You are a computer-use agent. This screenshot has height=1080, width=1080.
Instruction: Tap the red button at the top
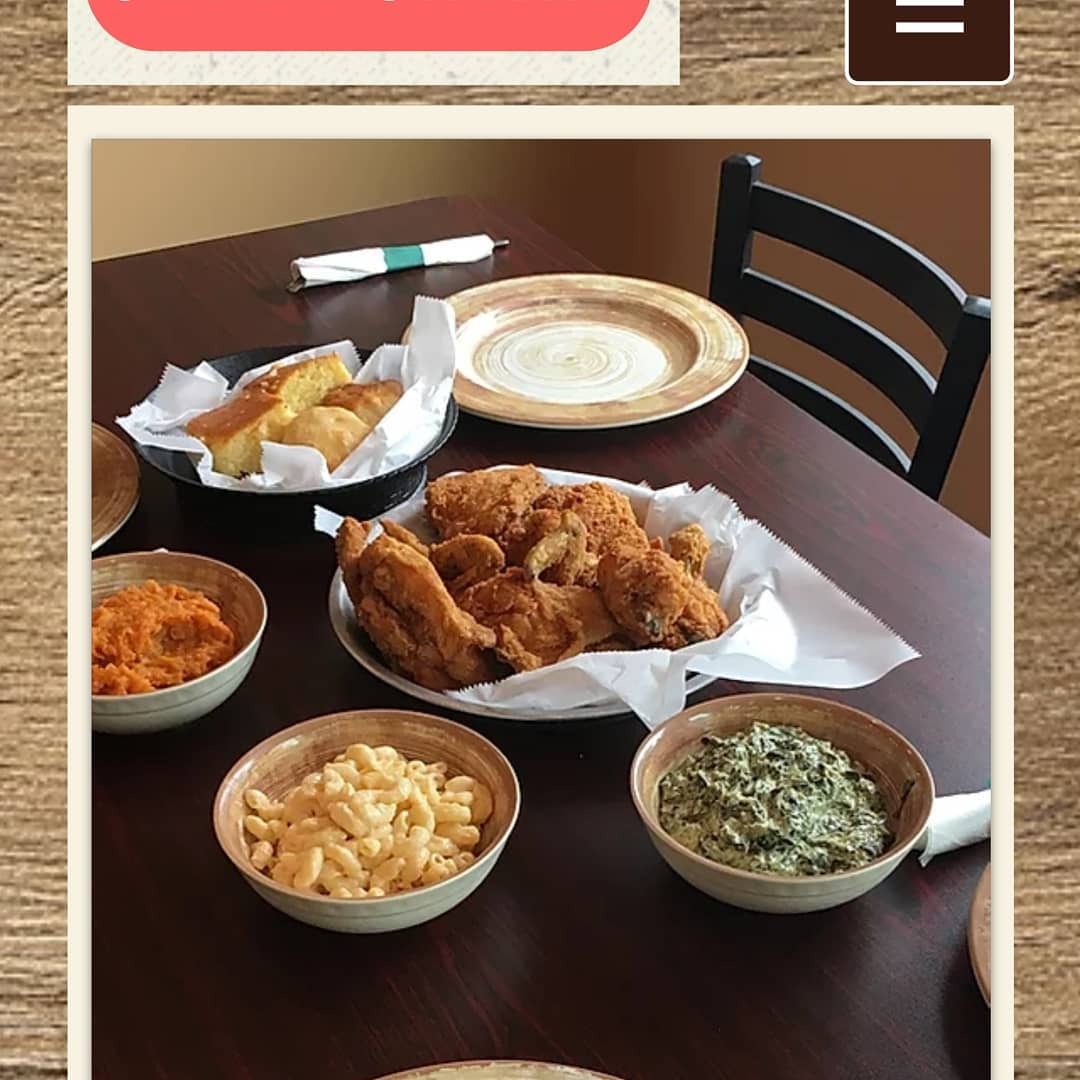[369, 20]
